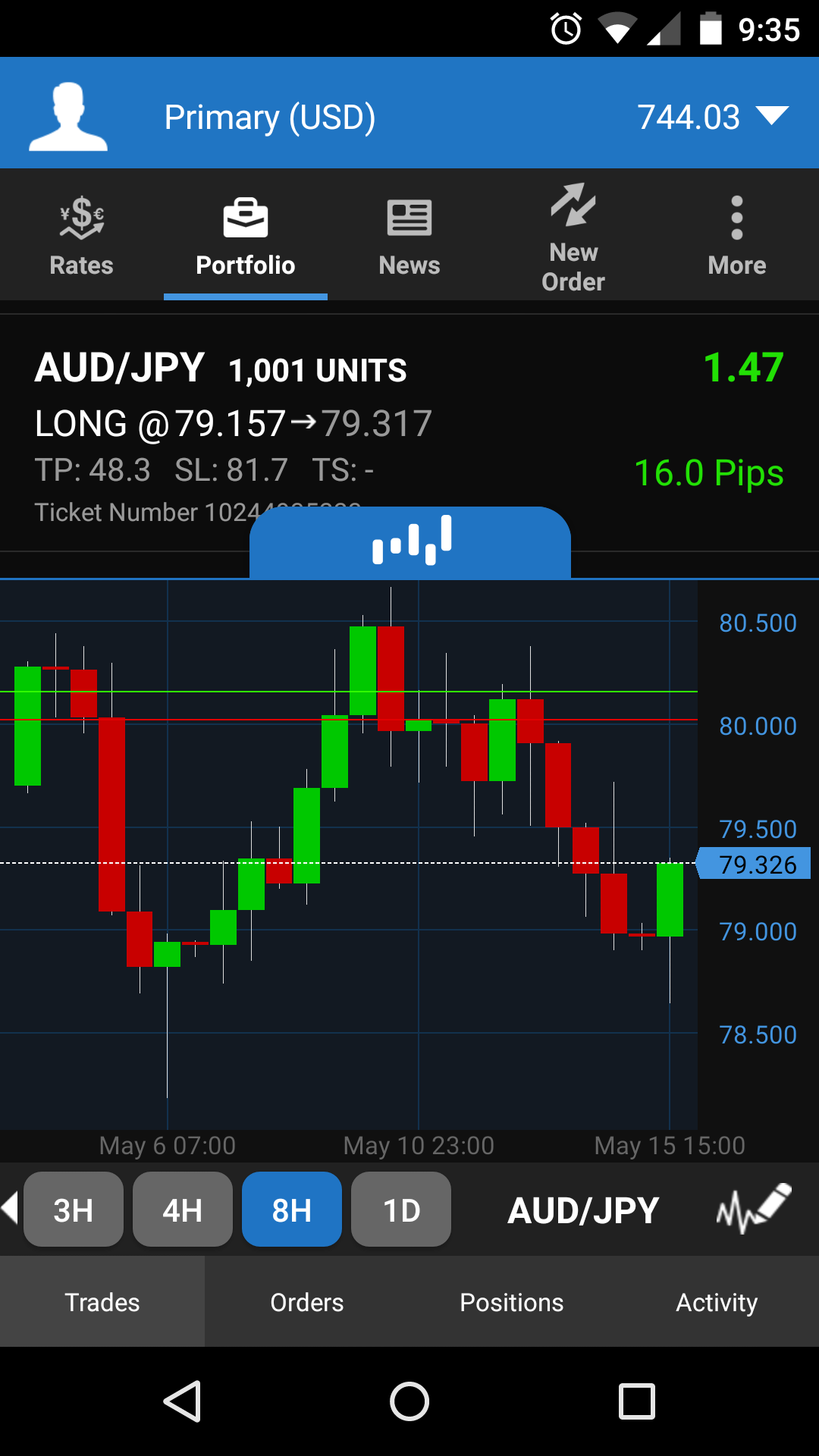
Task: Switch chart to 1D interval
Action: [x=401, y=1210]
